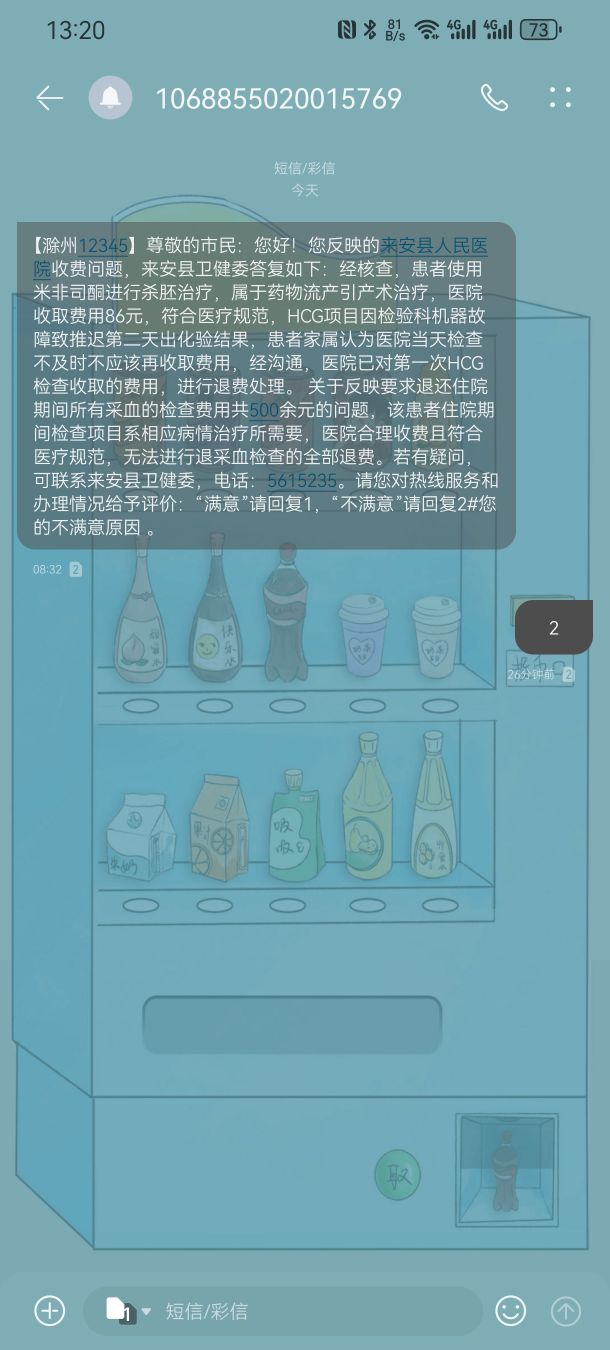This screenshot has width=610, height=1350.
Task: Dial the phone number 5615235
Action: (302, 481)
